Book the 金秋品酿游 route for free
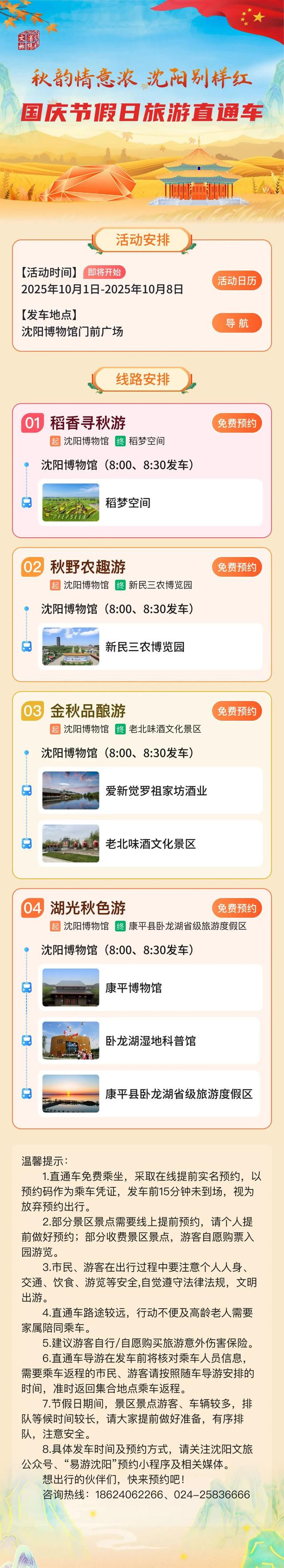284x1568 pixels. pos(237,711)
